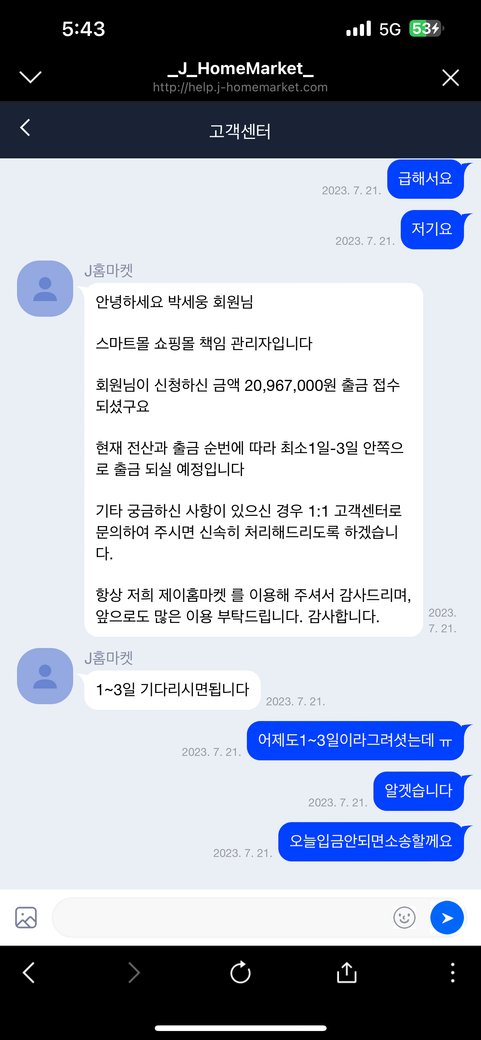Send the message with the blue arrow
This screenshot has height=1040, width=481.
447,917
